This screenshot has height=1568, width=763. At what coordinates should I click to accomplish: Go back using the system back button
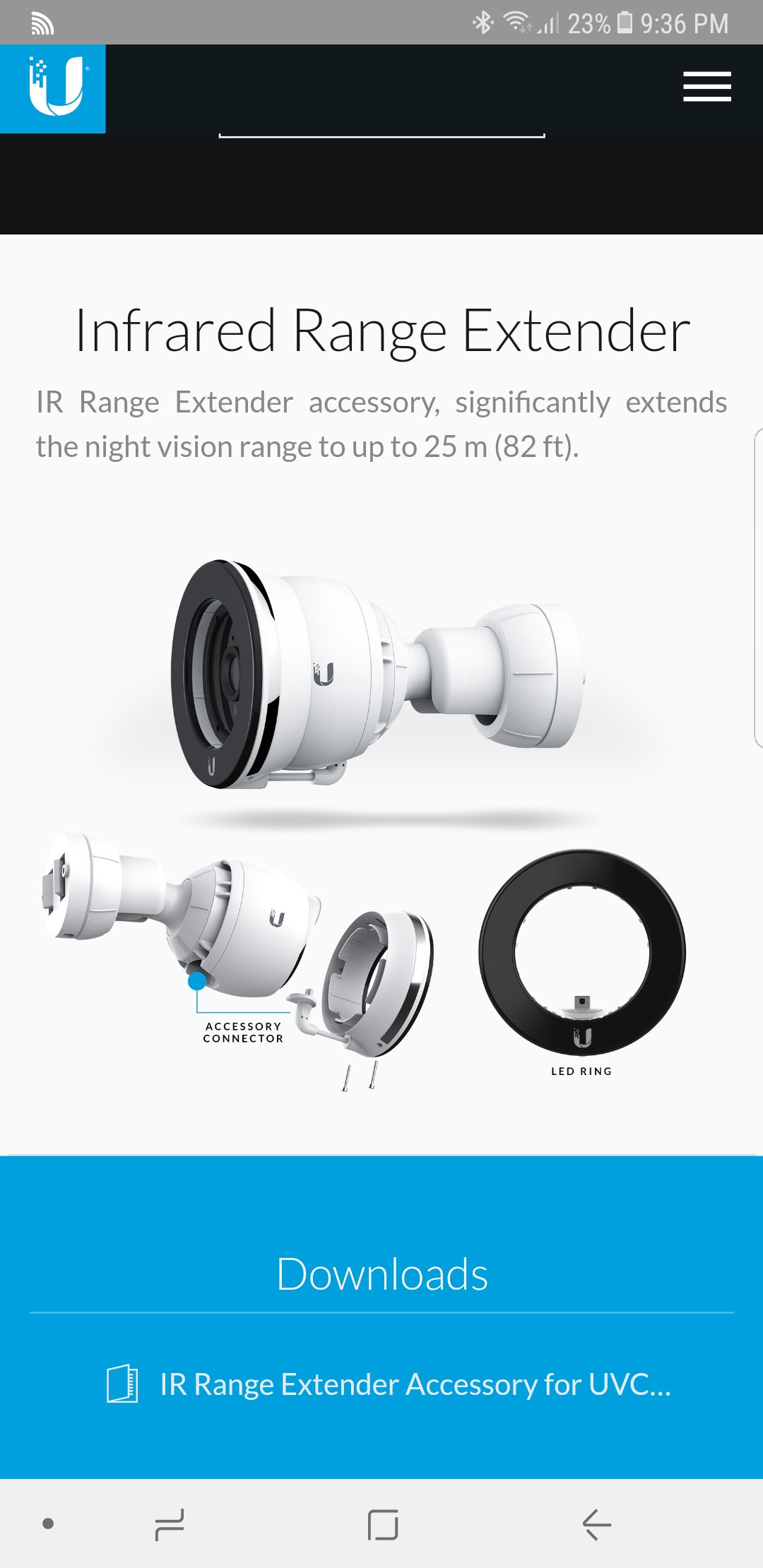(x=596, y=1524)
